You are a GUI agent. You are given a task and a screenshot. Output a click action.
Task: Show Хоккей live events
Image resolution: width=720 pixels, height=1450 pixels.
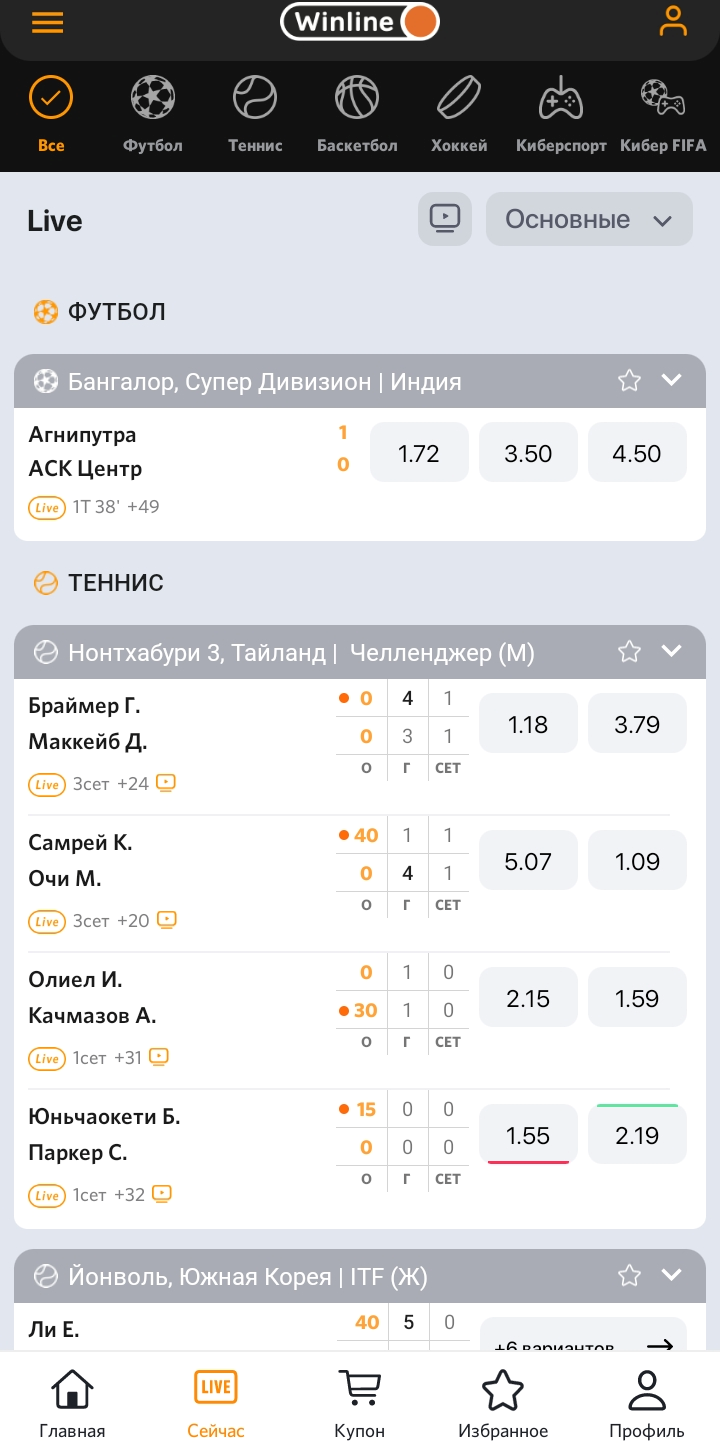[459, 115]
